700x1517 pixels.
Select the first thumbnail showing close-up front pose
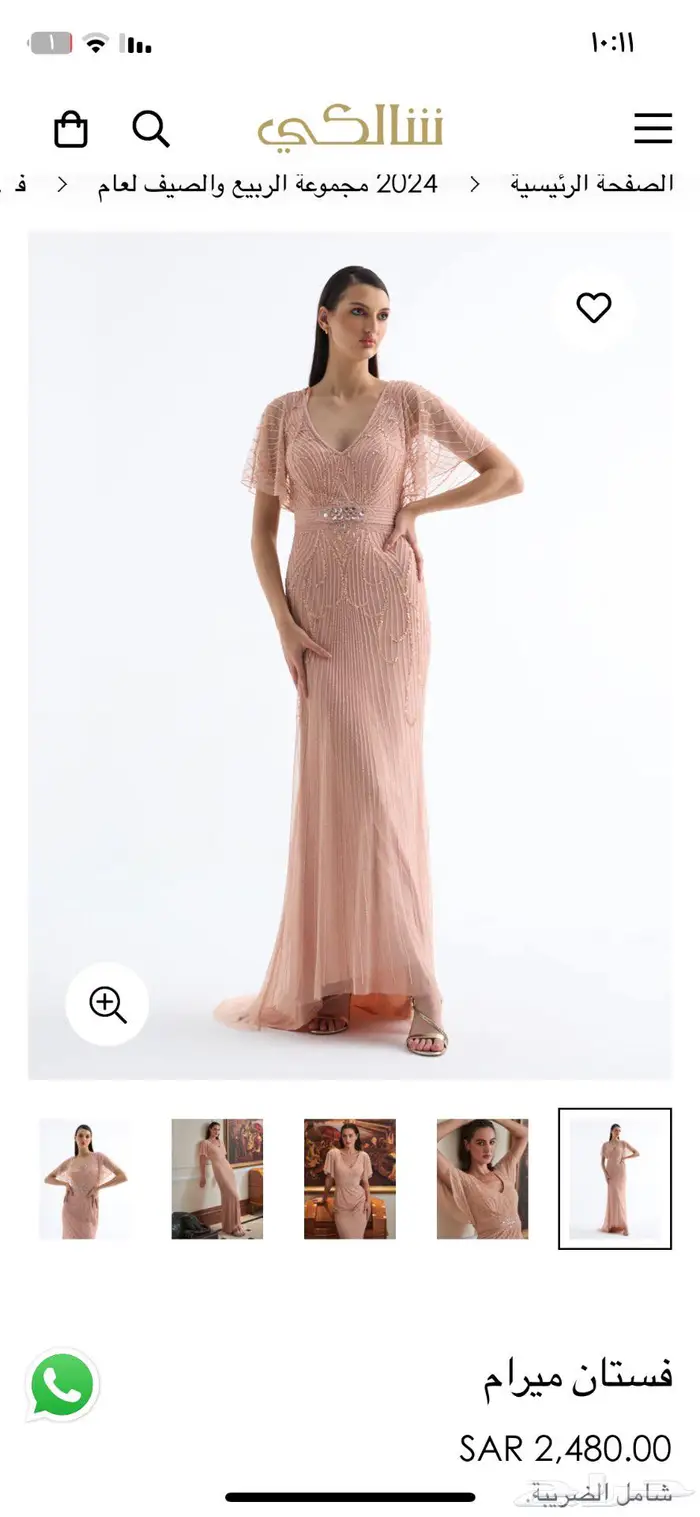(84, 1179)
